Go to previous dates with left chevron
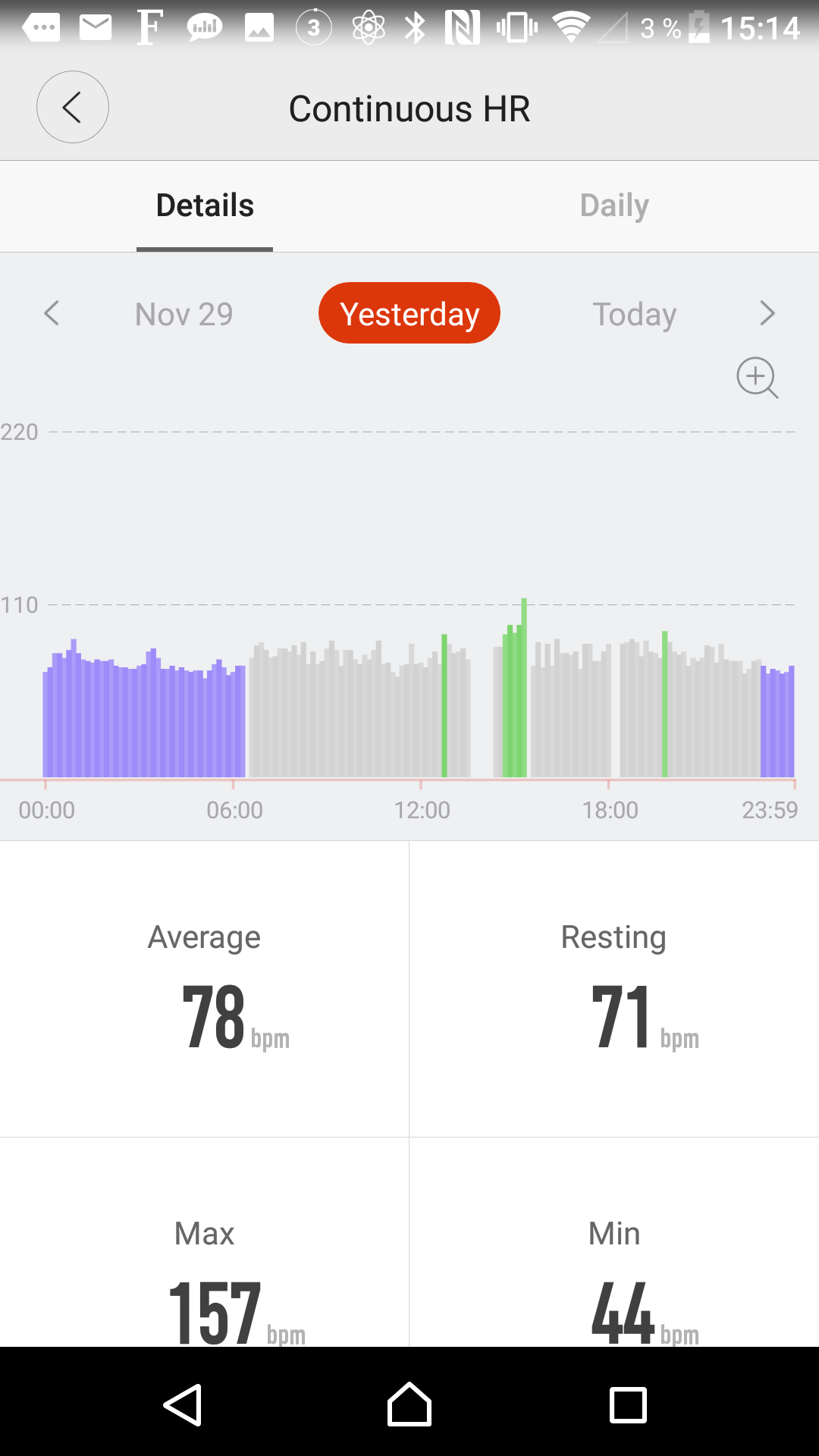Viewport: 819px width, 1456px height. [x=52, y=313]
